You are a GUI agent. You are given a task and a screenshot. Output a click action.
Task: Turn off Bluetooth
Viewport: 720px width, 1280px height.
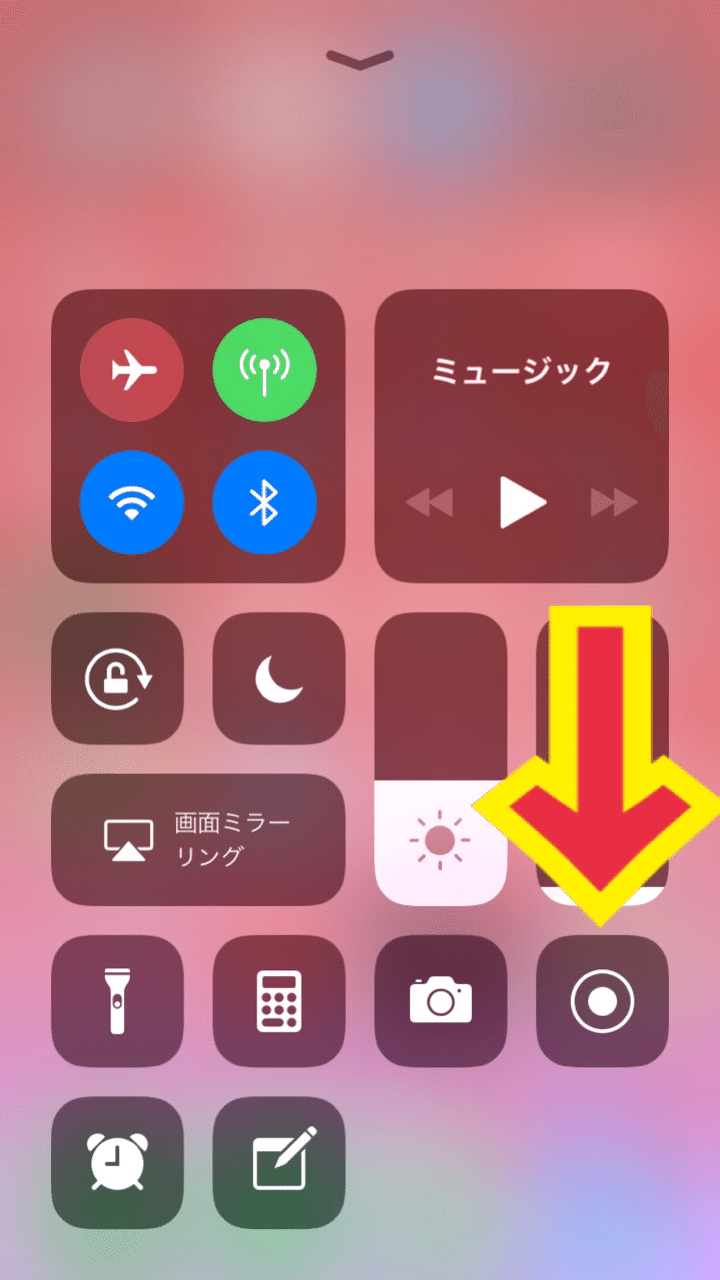coord(264,502)
